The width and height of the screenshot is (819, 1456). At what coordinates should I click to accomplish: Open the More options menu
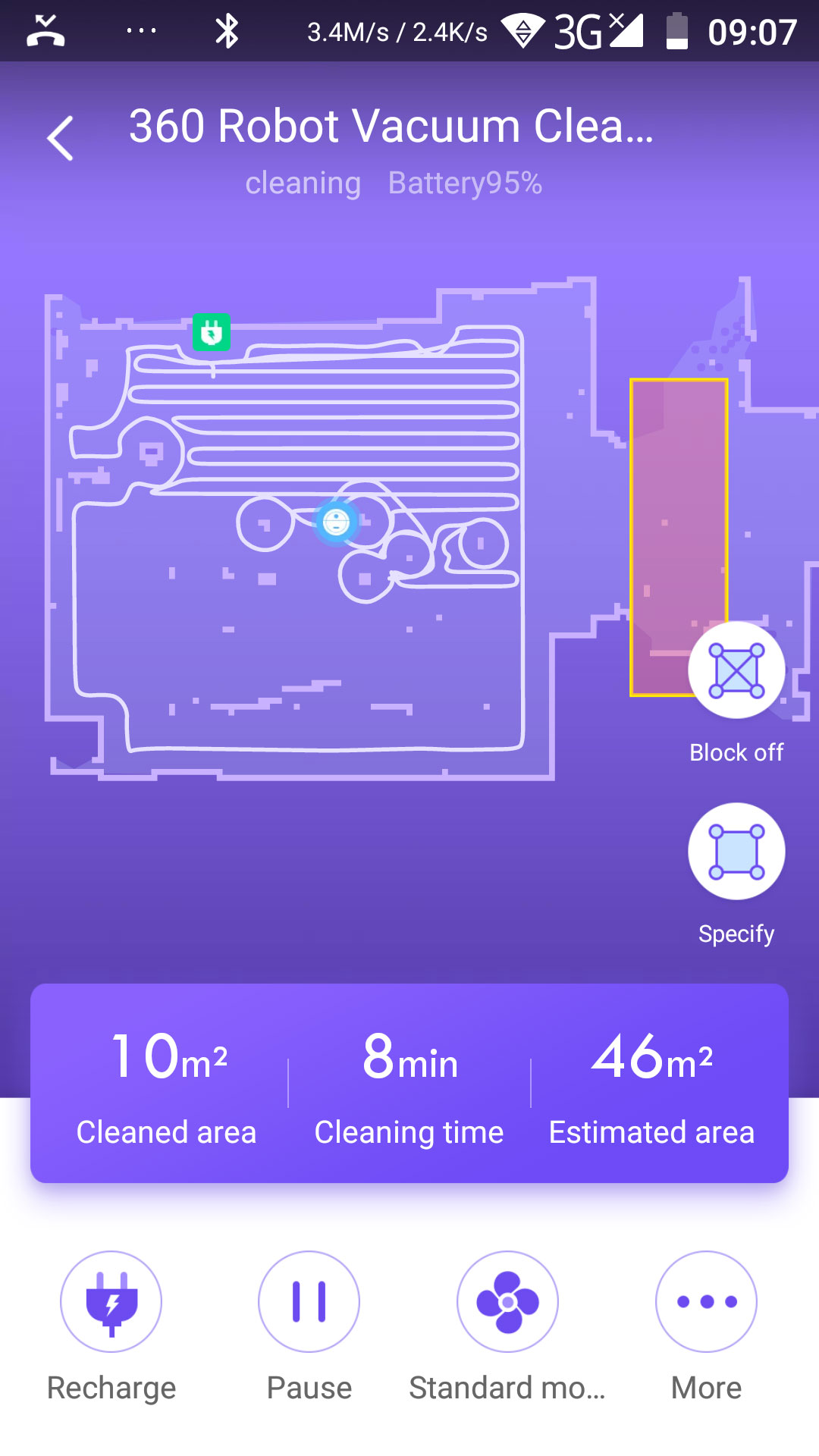pyautogui.click(x=706, y=1301)
